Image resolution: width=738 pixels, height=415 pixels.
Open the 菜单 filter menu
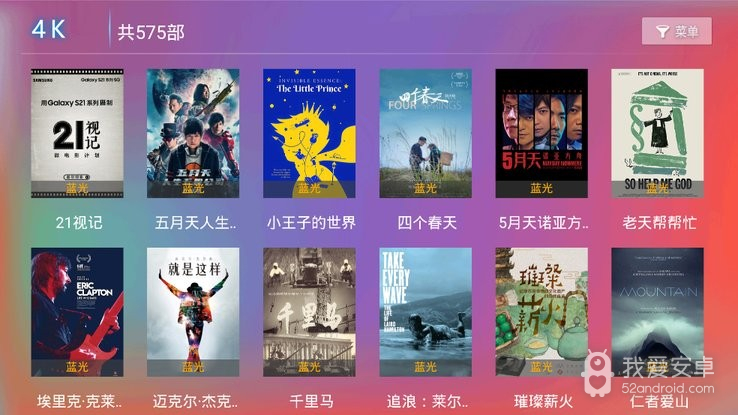676,31
